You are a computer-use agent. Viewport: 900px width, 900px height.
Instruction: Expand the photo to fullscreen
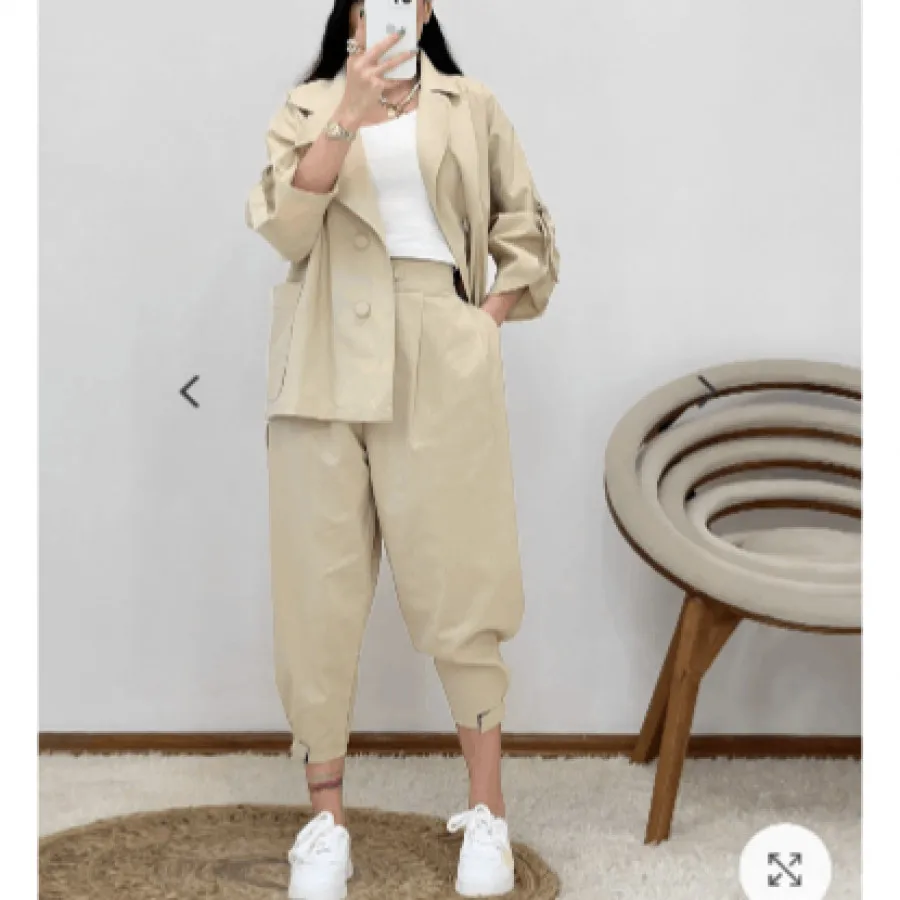[785, 868]
